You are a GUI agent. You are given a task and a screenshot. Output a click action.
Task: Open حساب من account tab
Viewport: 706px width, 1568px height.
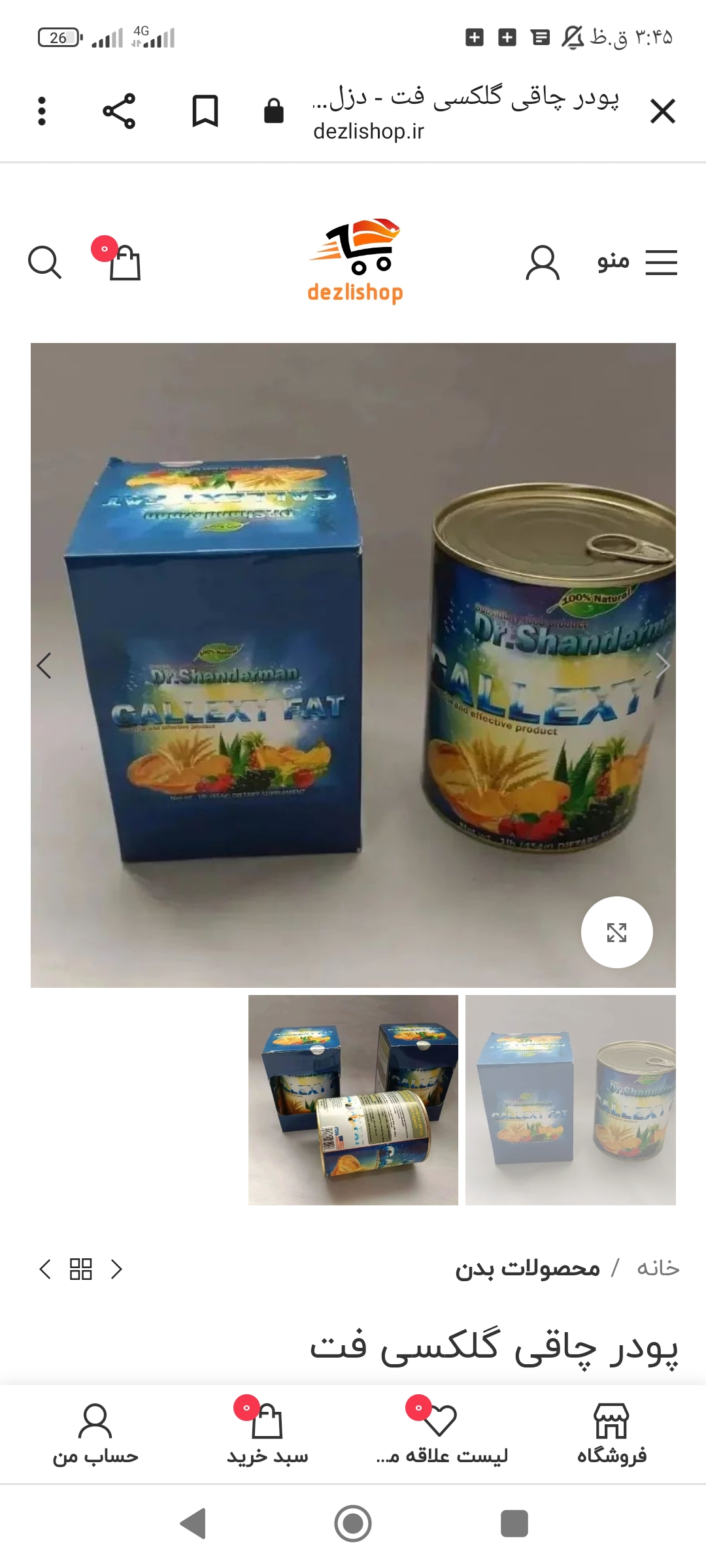click(x=95, y=1433)
